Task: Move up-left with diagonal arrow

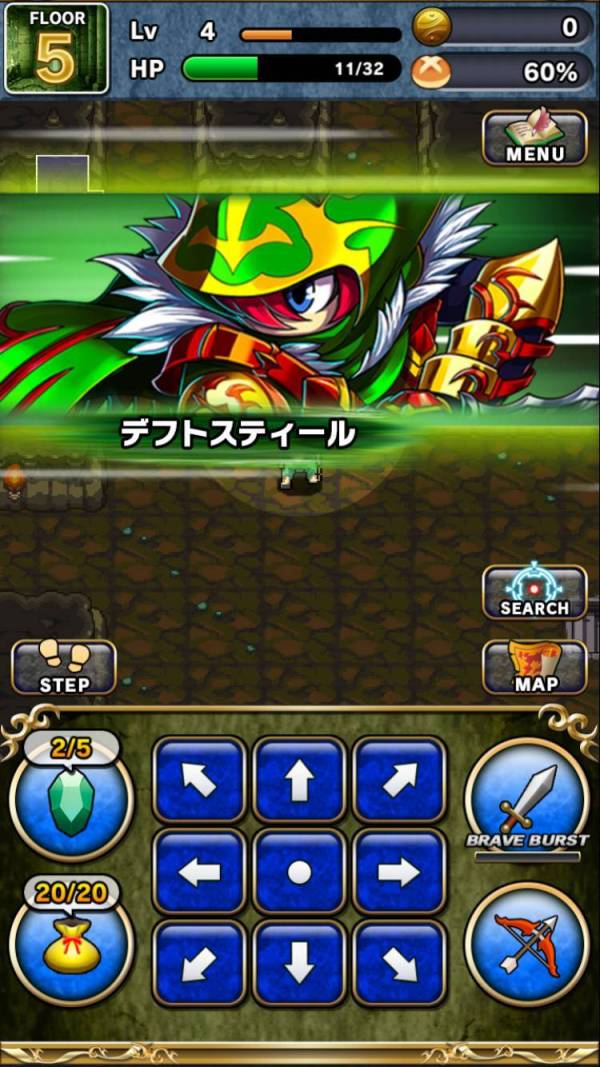Action: [199, 781]
